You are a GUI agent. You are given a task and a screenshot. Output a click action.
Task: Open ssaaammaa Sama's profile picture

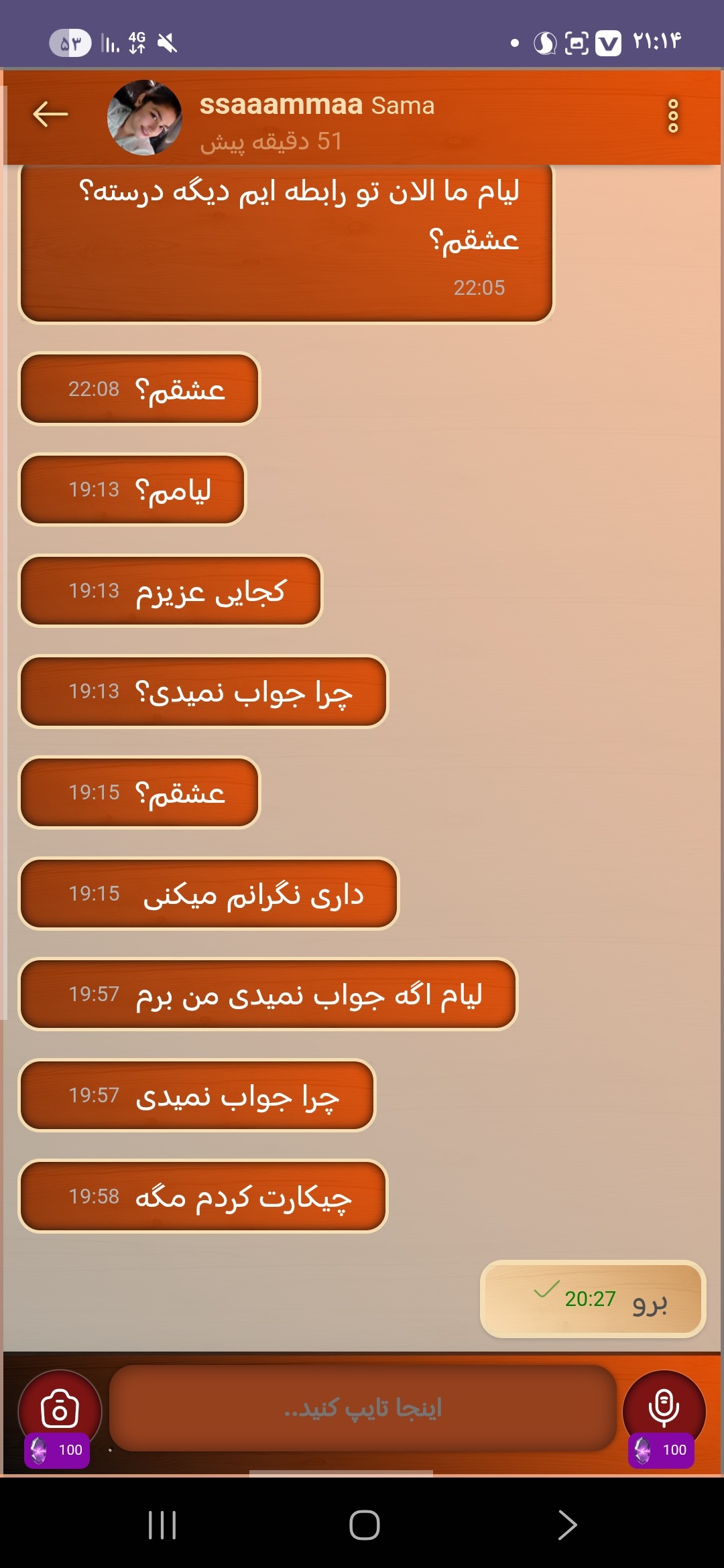144,117
